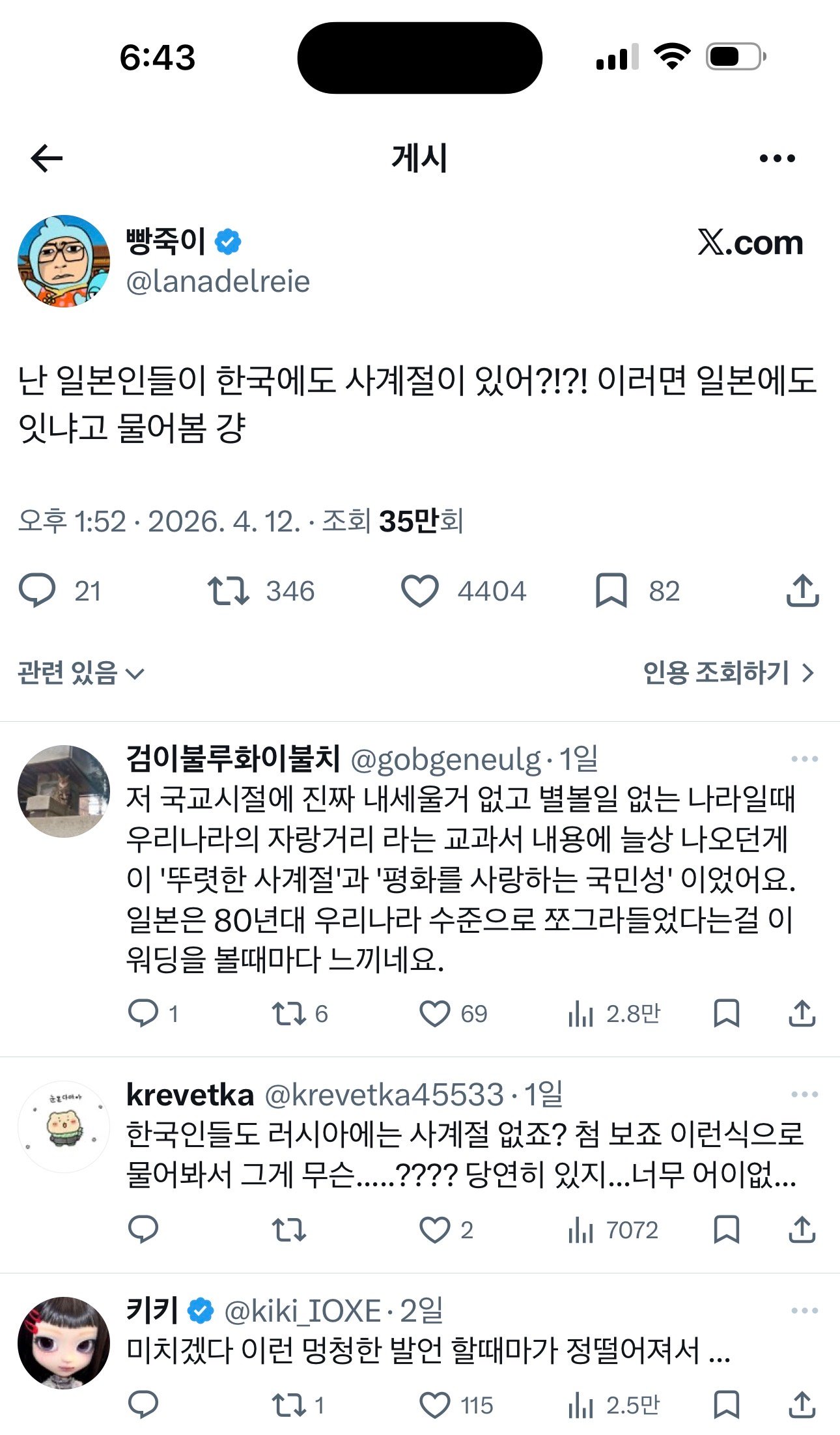This screenshot has width=840, height=1435.
Task: Share 빵죽이's main post
Action: pyautogui.click(x=802, y=591)
